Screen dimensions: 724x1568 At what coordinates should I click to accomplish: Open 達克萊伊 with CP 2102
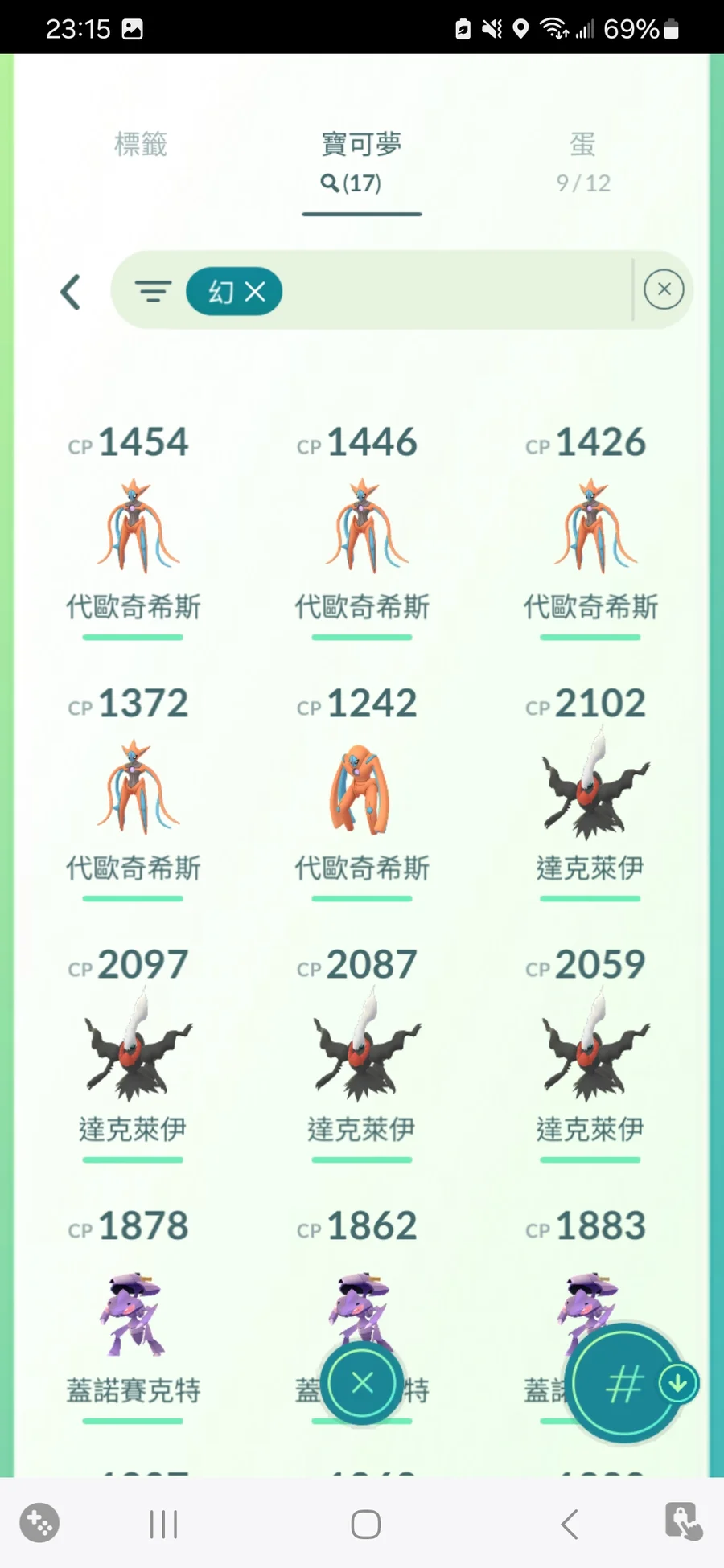click(x=590, y=788)
